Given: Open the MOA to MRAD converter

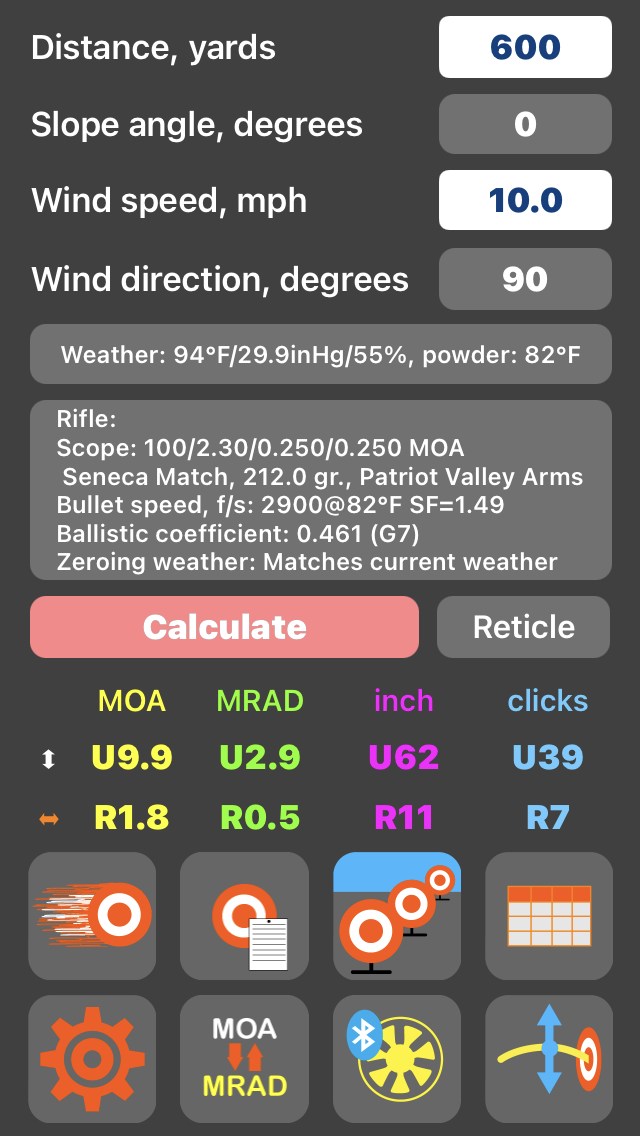Looking at the screenshot, I should [x=244, y=1059].
